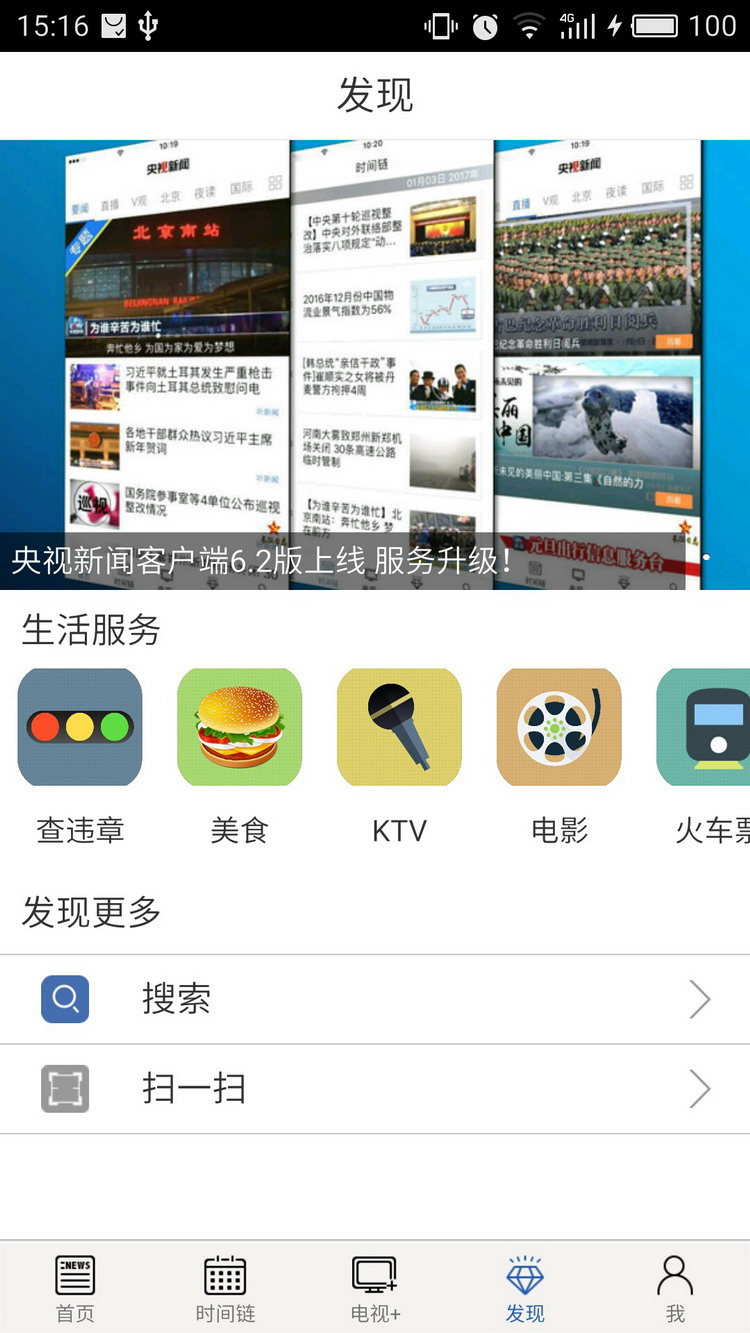Launch the 扫一扫 scanner
Screen dimensions: 750x1333
pyautogui.click(x=375, y=1089)
